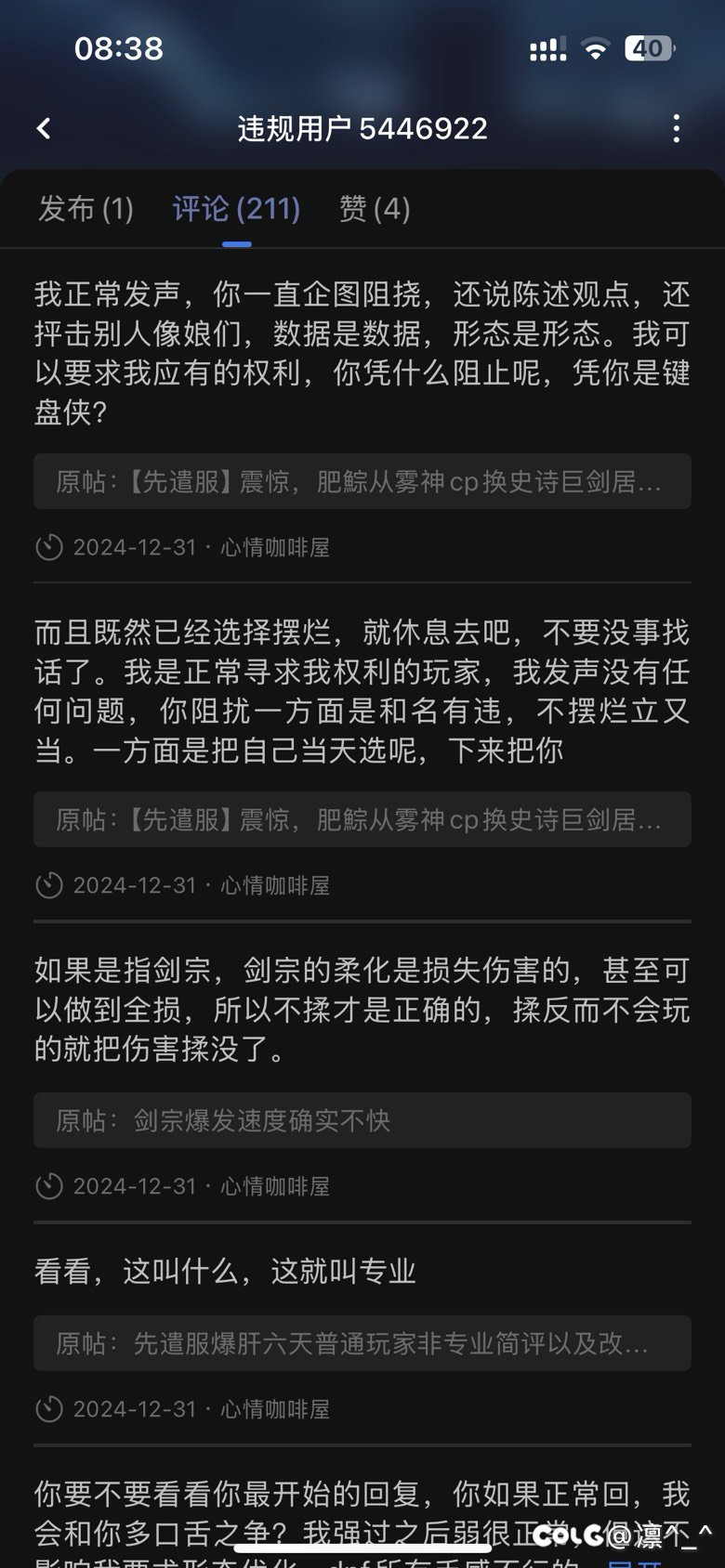Switch to the 赞 (4) tab

point(375,208)
